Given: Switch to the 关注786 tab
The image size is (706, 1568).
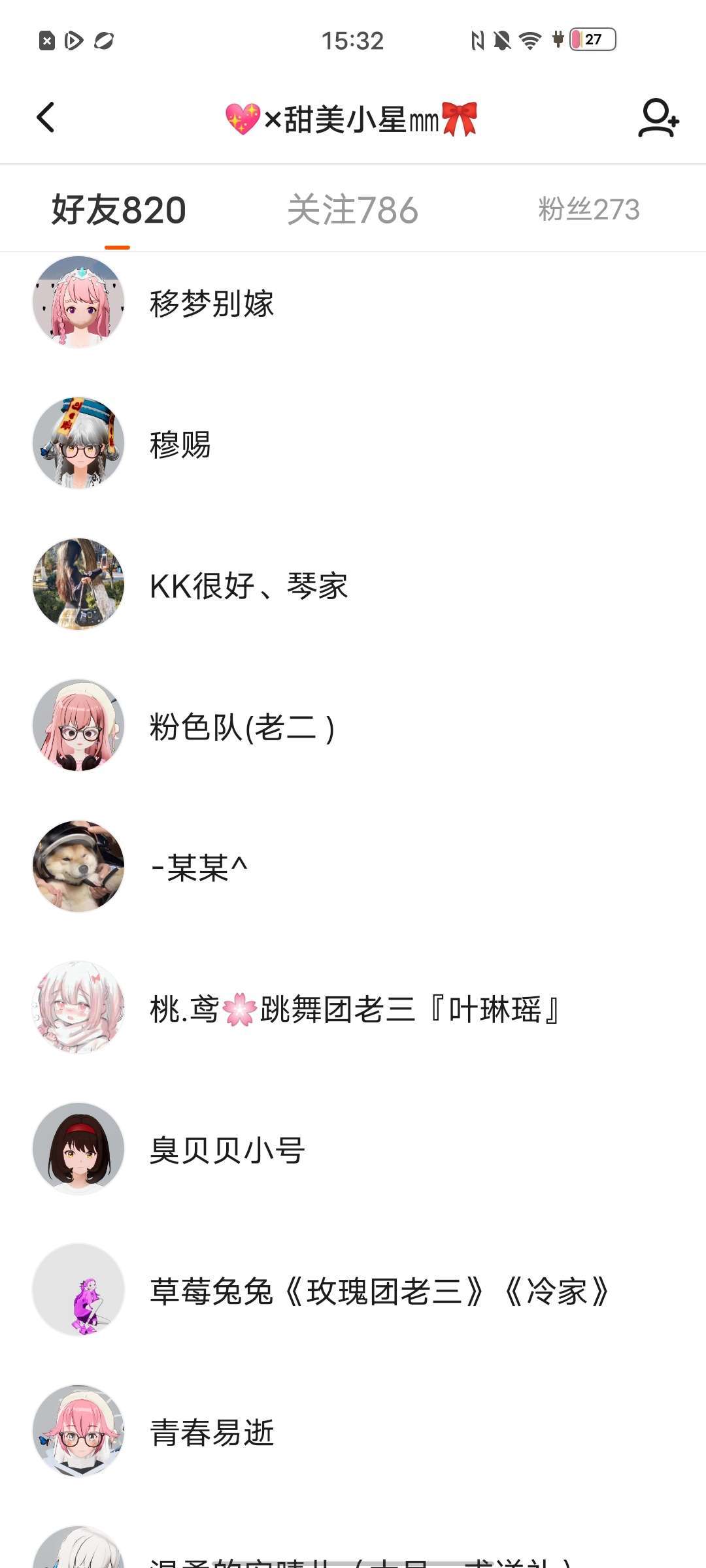Looking at the screenshot, I should [x=352, y=210].
